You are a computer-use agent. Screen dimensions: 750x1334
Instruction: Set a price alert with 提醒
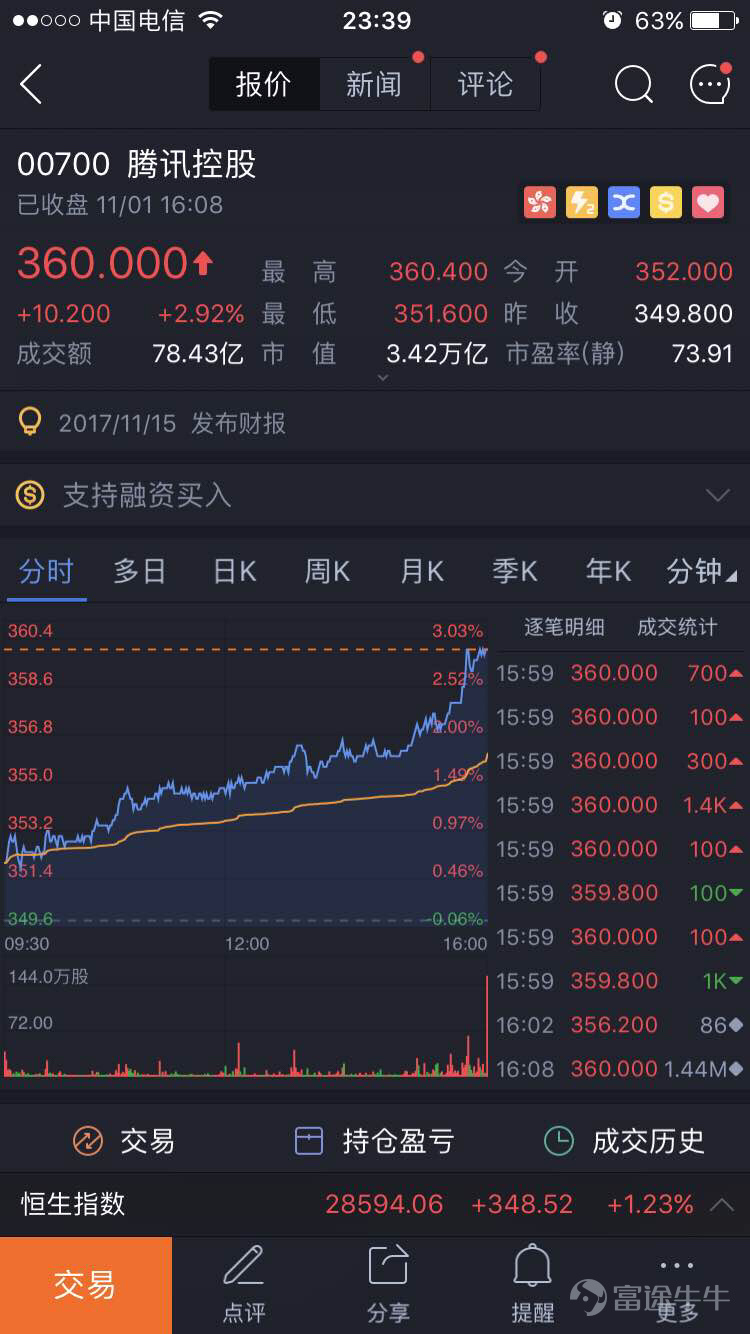(x=532, y=1285)
